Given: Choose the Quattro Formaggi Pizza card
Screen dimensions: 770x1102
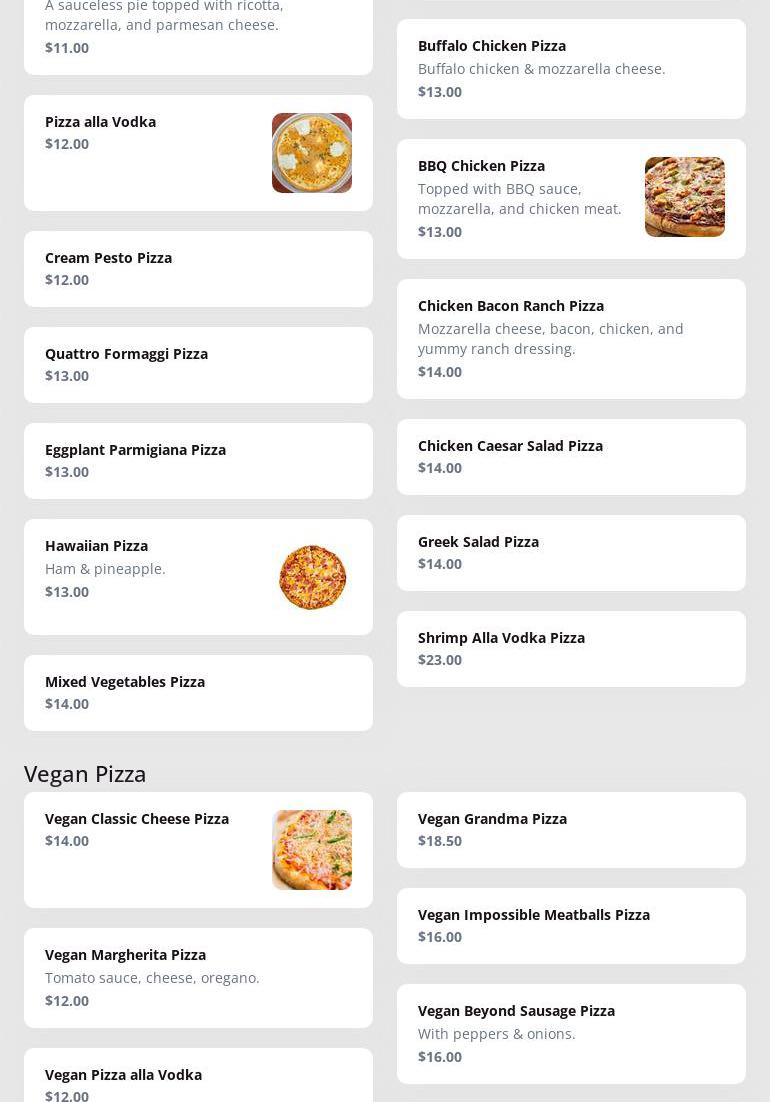Looking at the screenshot, I should (x=198, y=365).
